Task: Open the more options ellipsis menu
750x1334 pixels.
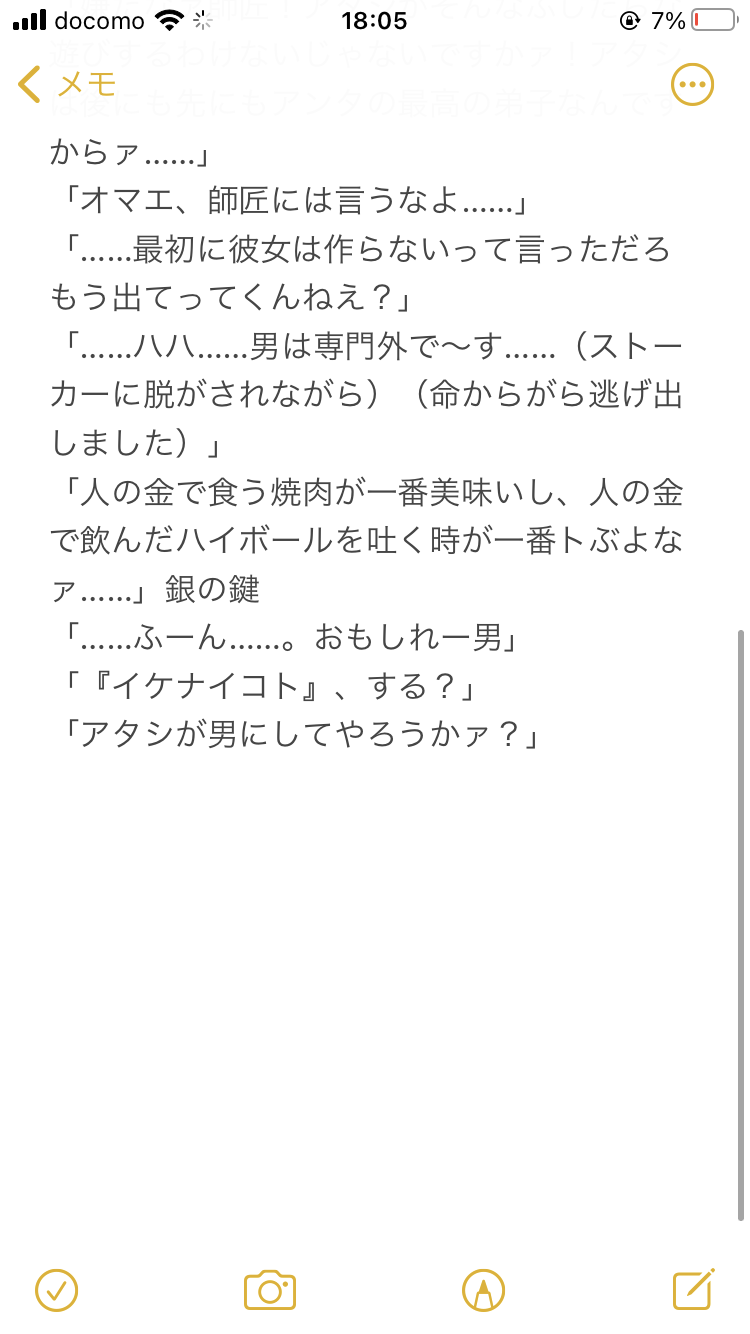Action: pyautogui.click(x=692, y=85)
